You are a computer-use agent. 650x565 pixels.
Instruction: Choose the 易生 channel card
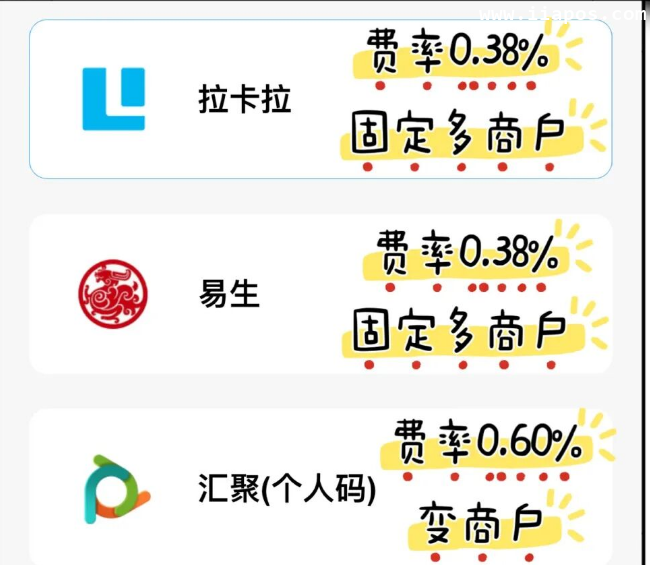click(x=230, y=294)
